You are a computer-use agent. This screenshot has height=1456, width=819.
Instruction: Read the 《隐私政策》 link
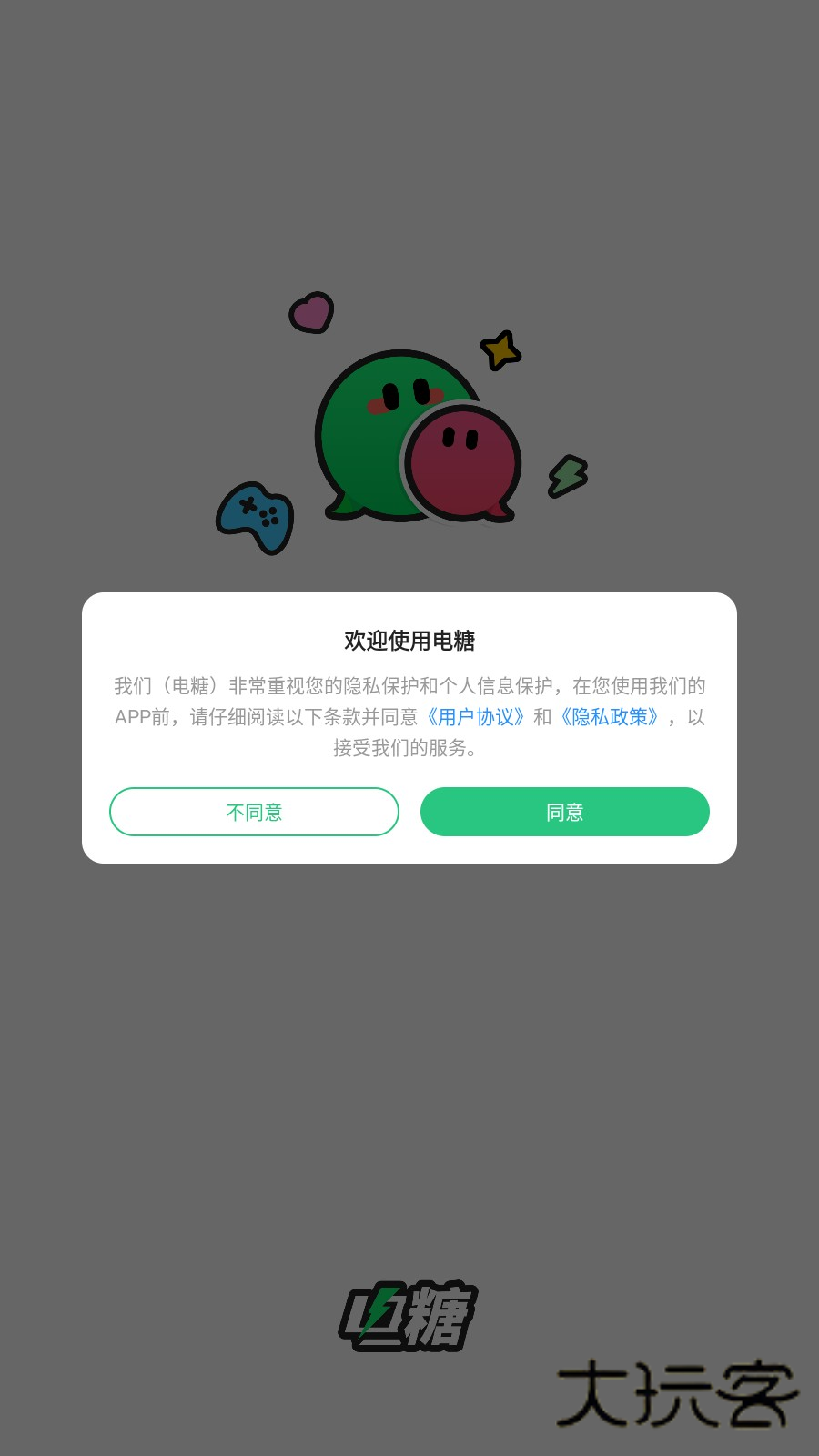[610, 717]
